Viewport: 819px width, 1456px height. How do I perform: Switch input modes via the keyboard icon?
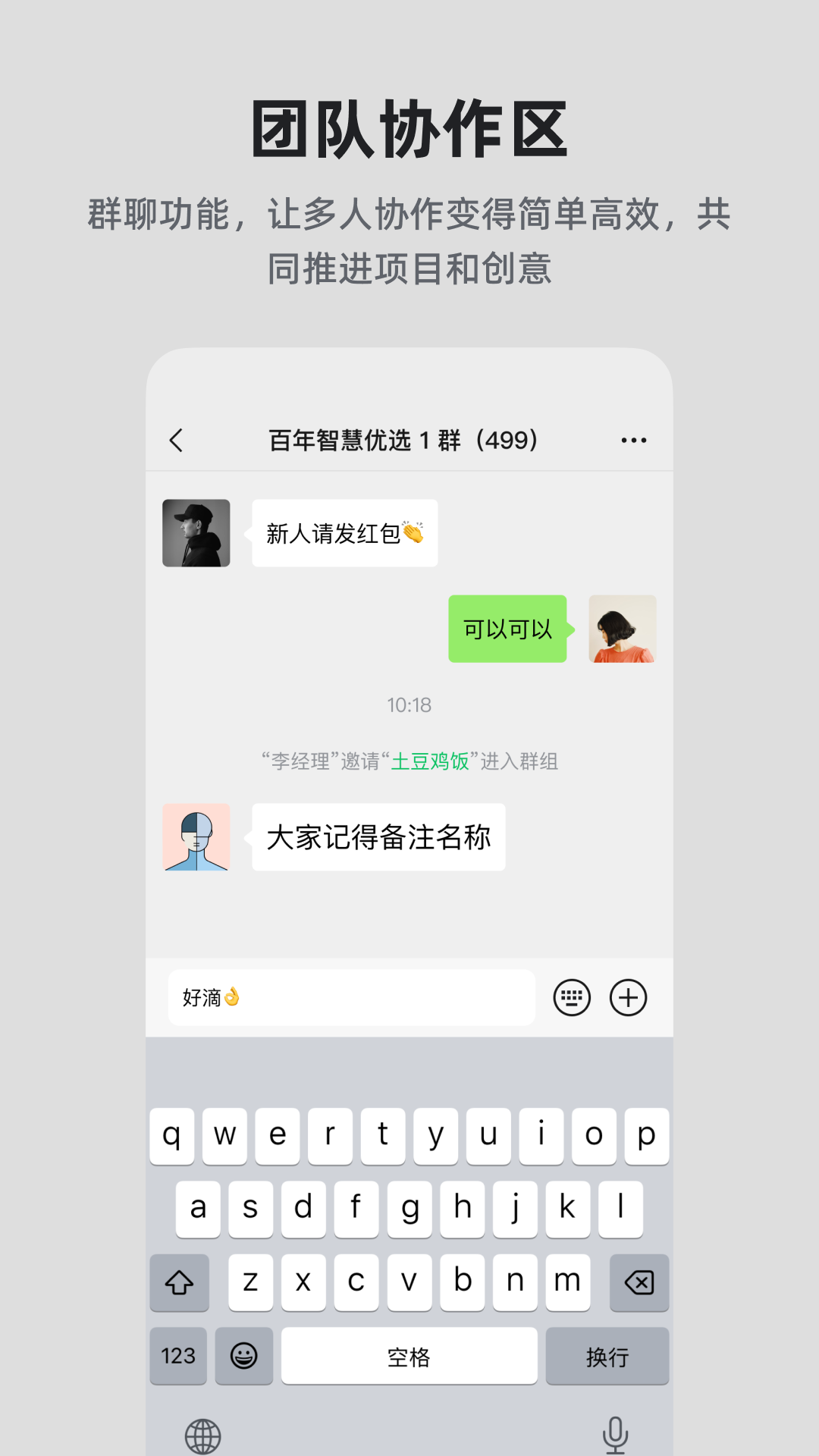coord(570,997)
